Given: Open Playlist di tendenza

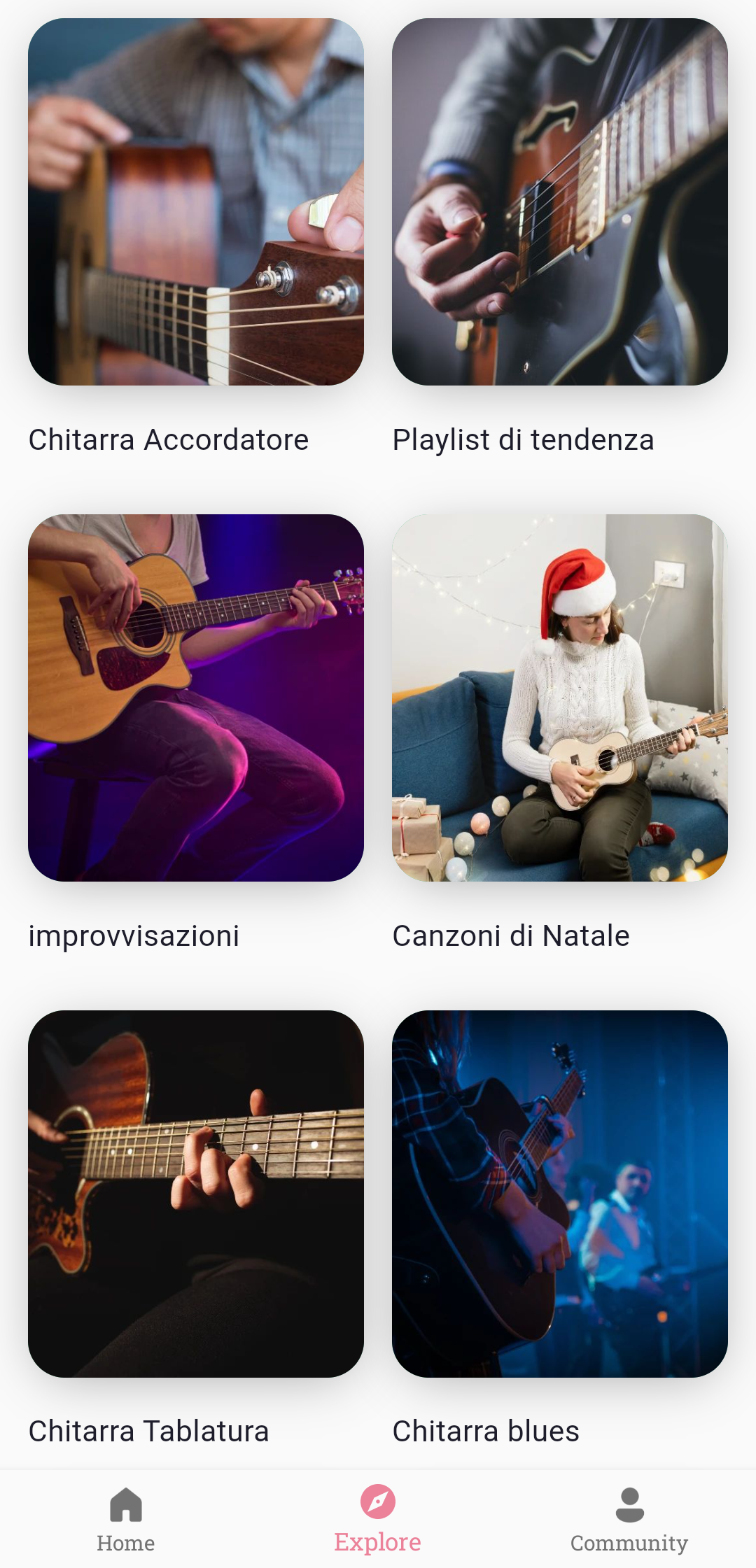Looking at the screenshot, I should click(x=559, y=202).
